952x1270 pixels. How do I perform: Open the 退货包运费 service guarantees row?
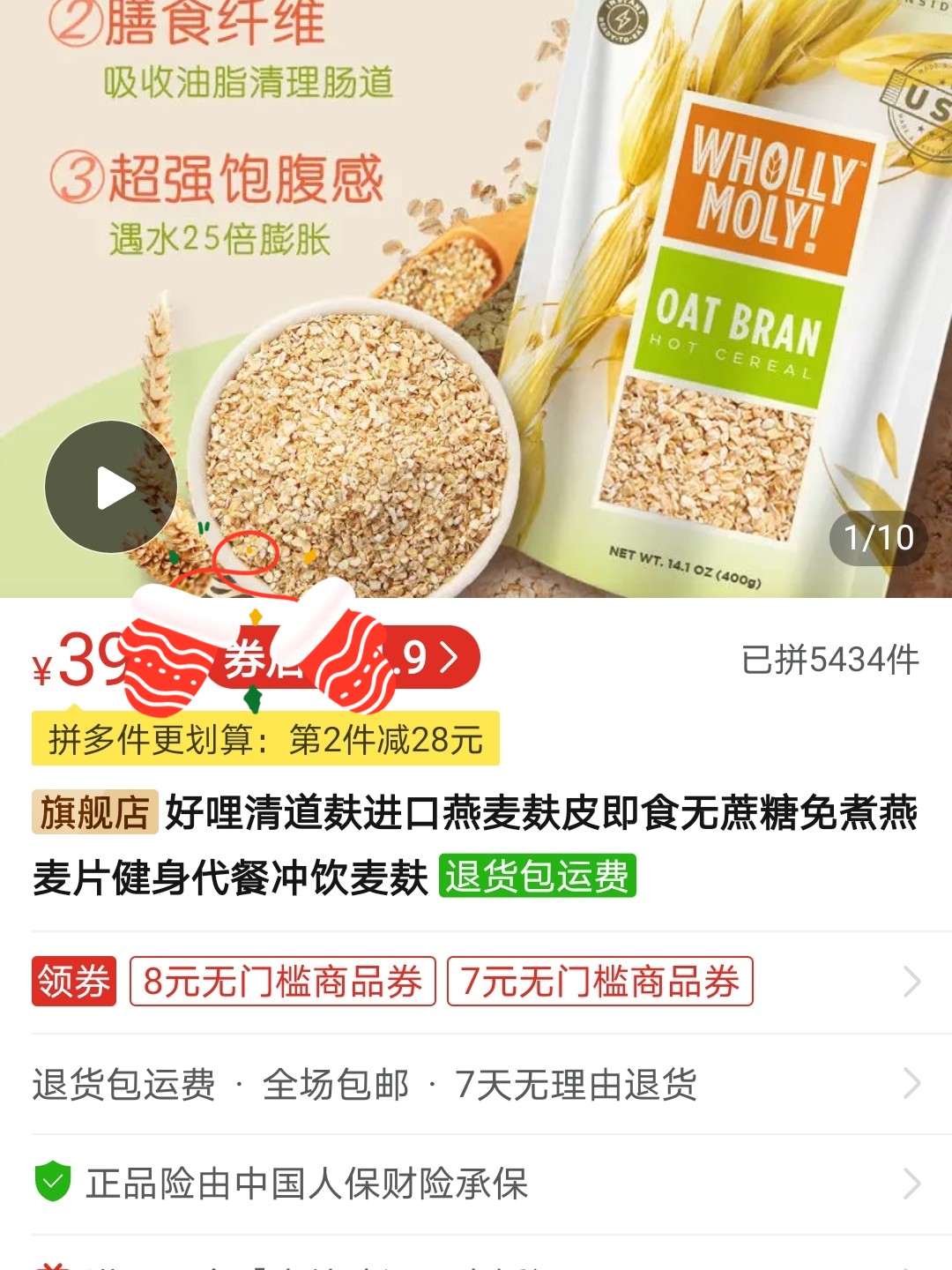tap(476, 1084)
